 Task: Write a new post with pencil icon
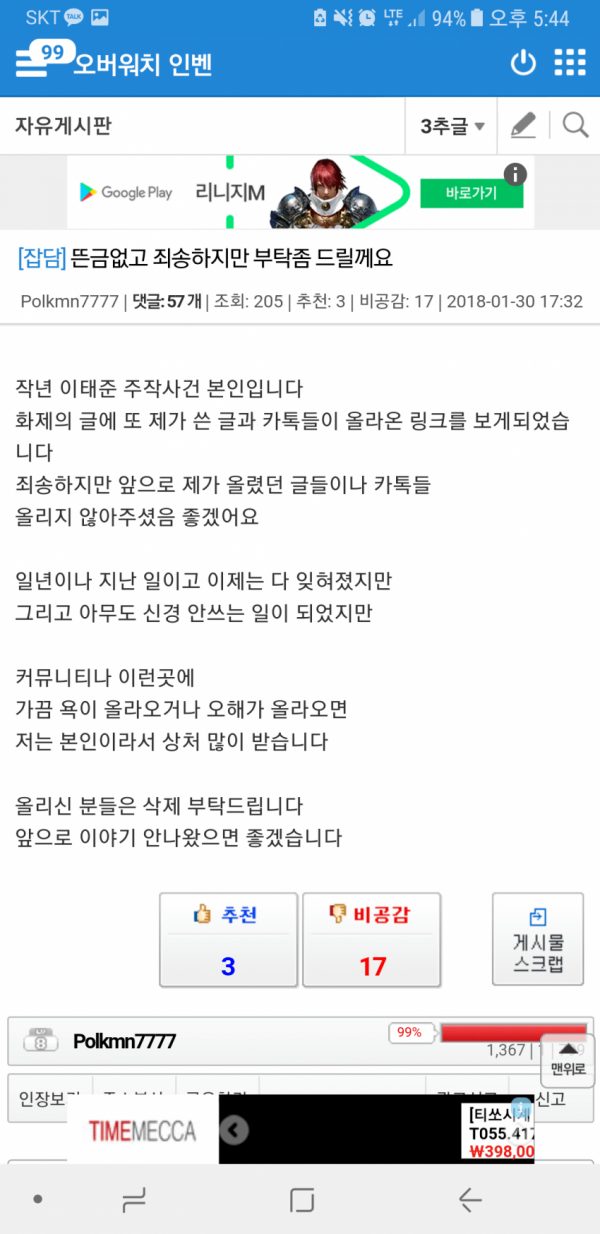[523, 126]
